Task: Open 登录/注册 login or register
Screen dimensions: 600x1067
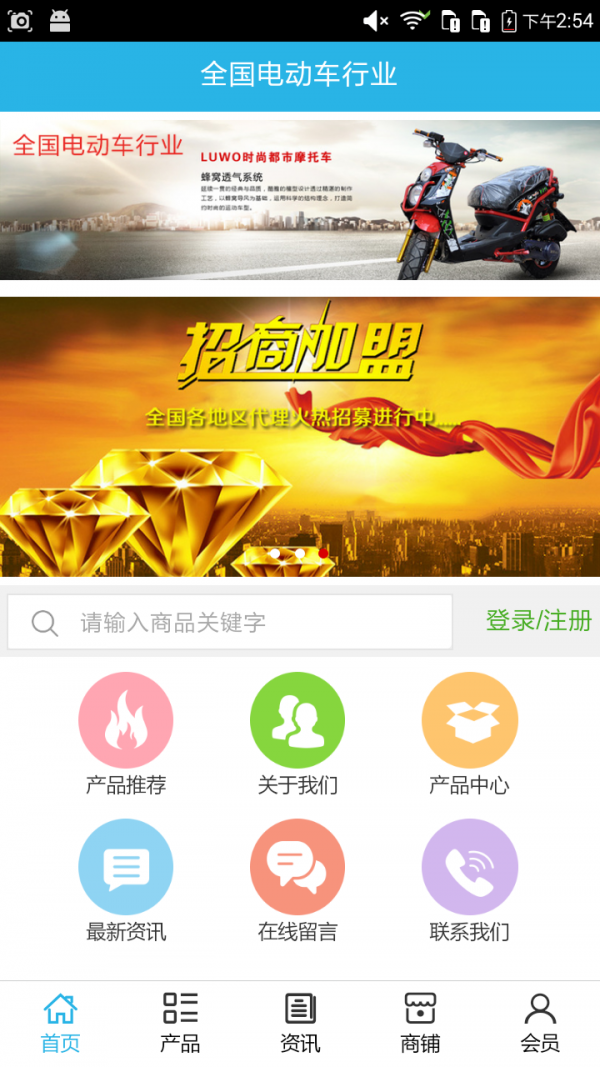Action: (538, 621)
